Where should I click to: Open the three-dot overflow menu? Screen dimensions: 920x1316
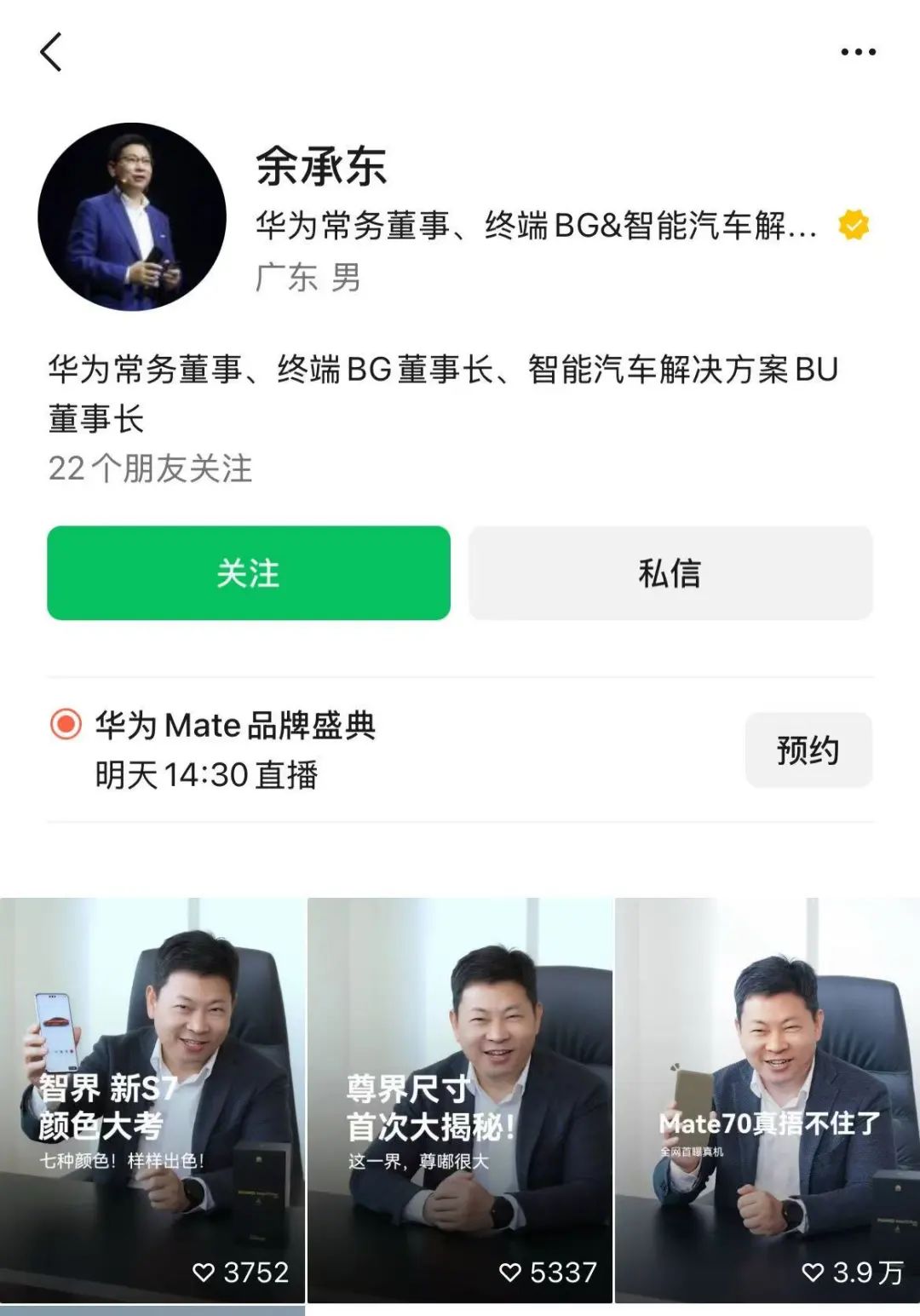(x=858, y=52)
